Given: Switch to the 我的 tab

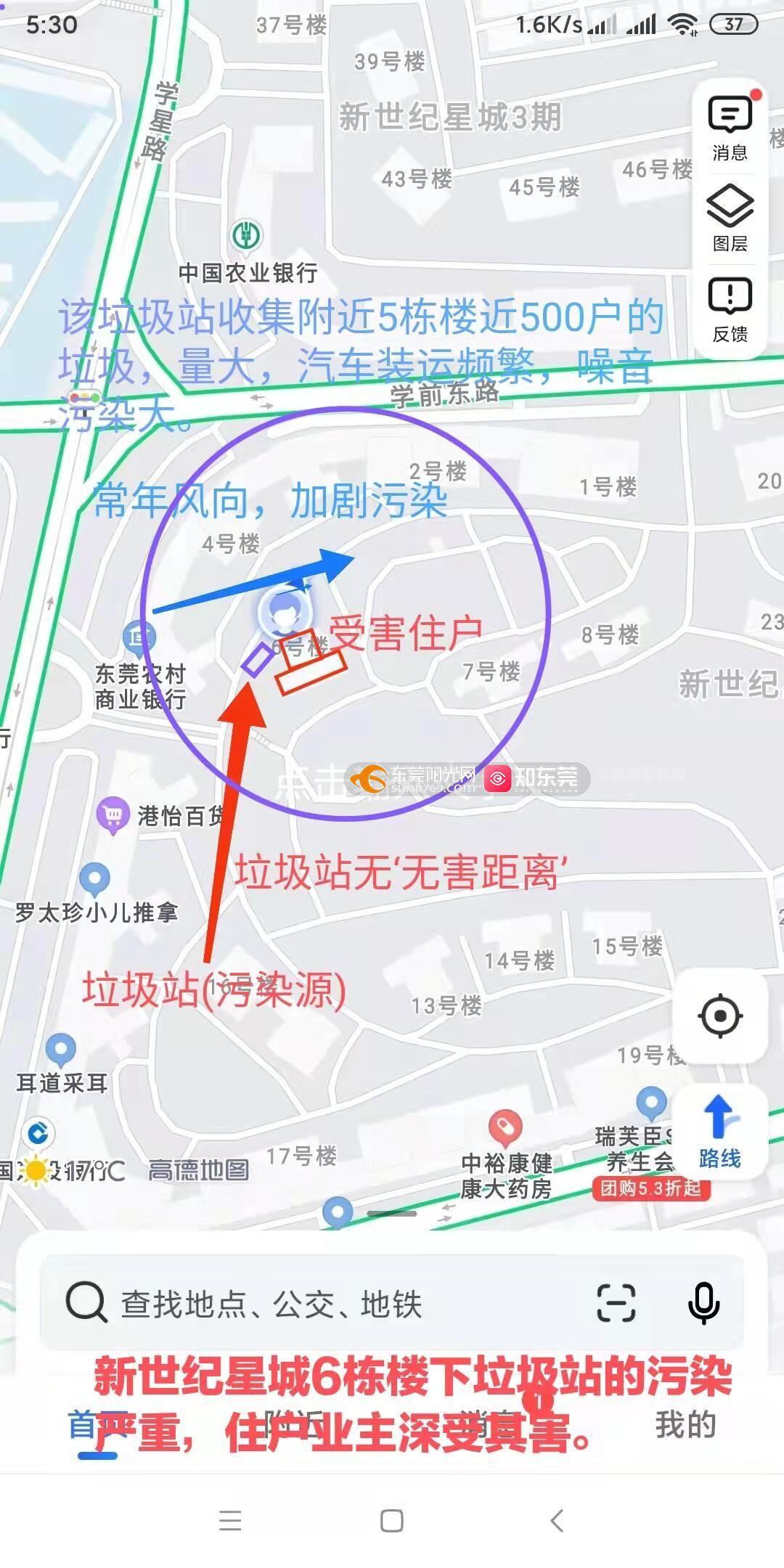Looking at the screenshot, I should point(685,1425).
